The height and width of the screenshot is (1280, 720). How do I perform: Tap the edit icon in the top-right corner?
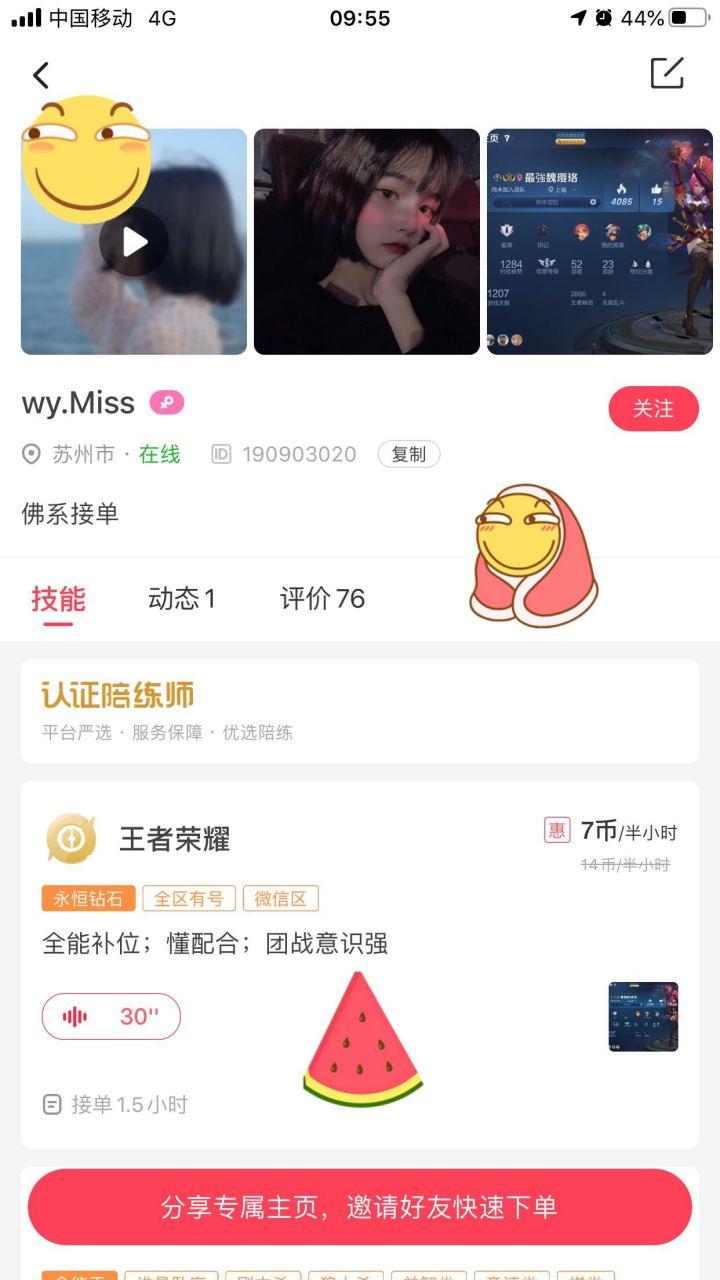667,73
